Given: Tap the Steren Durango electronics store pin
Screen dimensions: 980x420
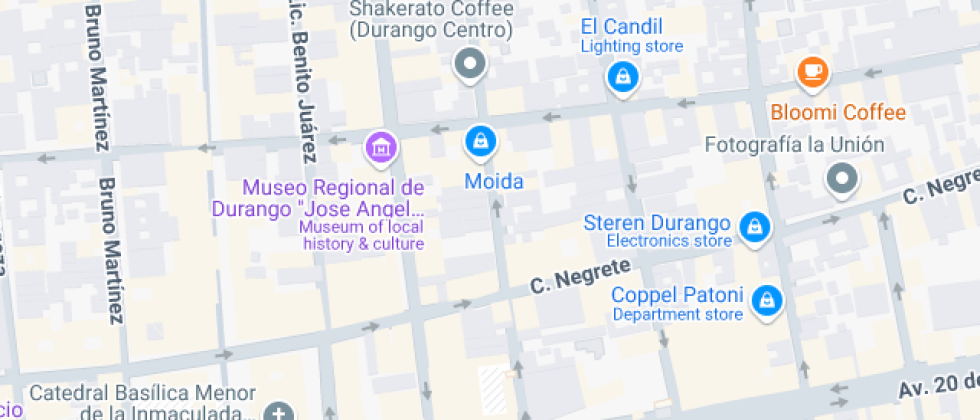Looking at the screenshot, I should coord(754,228).
